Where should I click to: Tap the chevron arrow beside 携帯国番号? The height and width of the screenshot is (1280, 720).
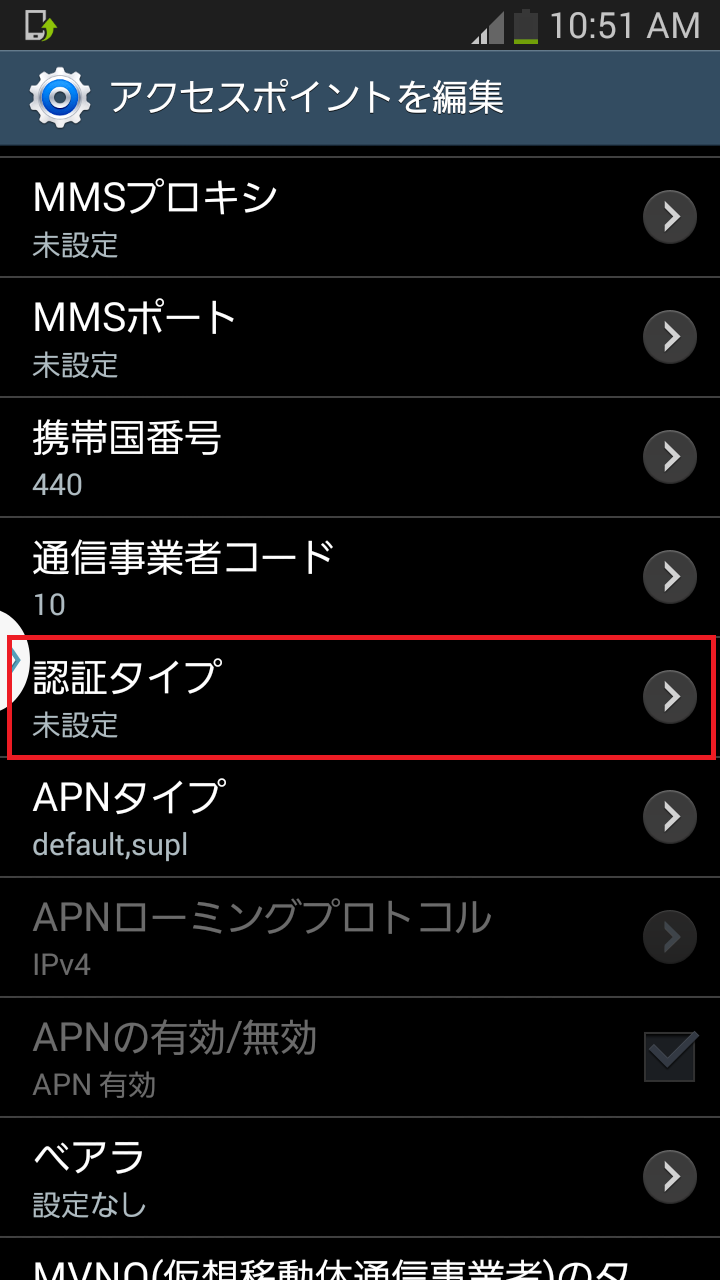(669, 457)
